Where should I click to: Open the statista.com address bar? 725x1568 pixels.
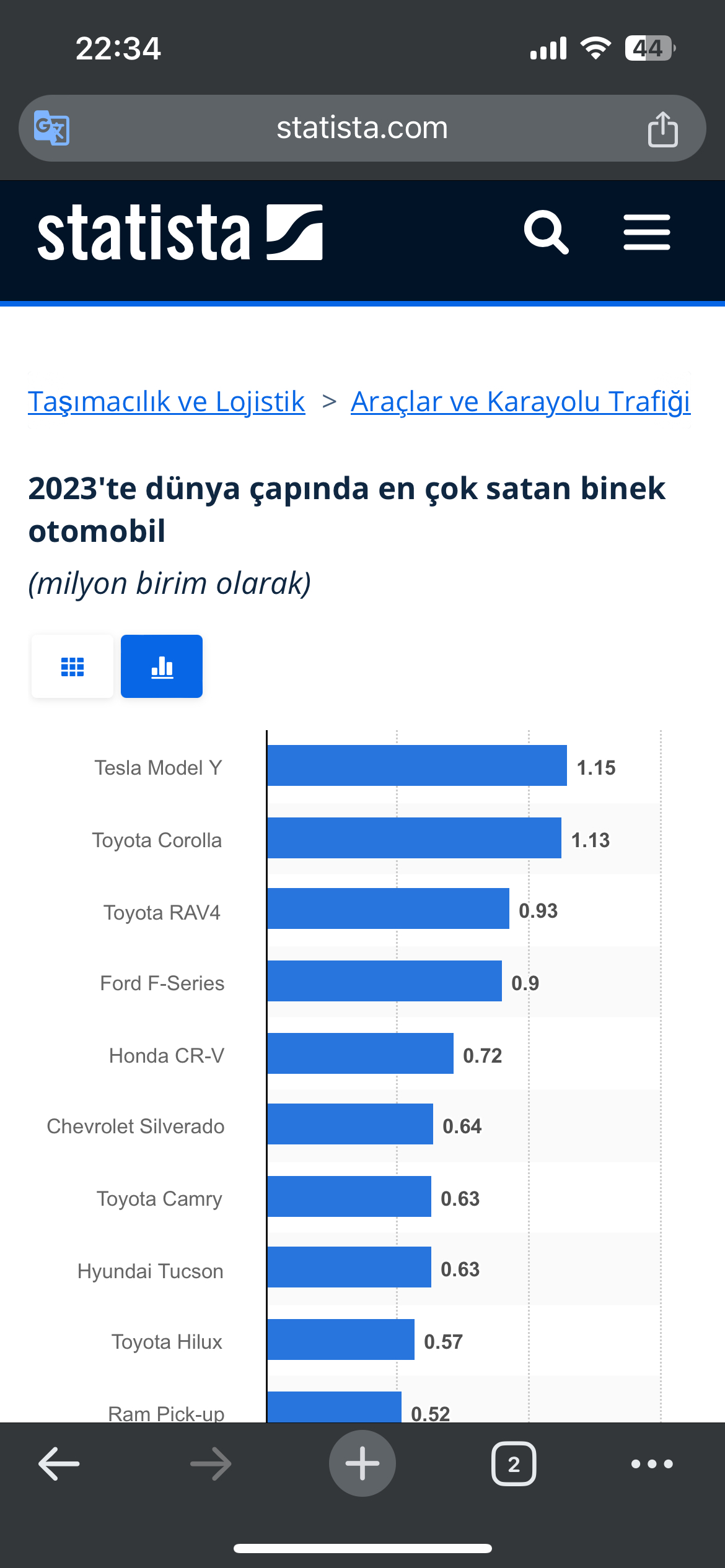tap(362, 128)
